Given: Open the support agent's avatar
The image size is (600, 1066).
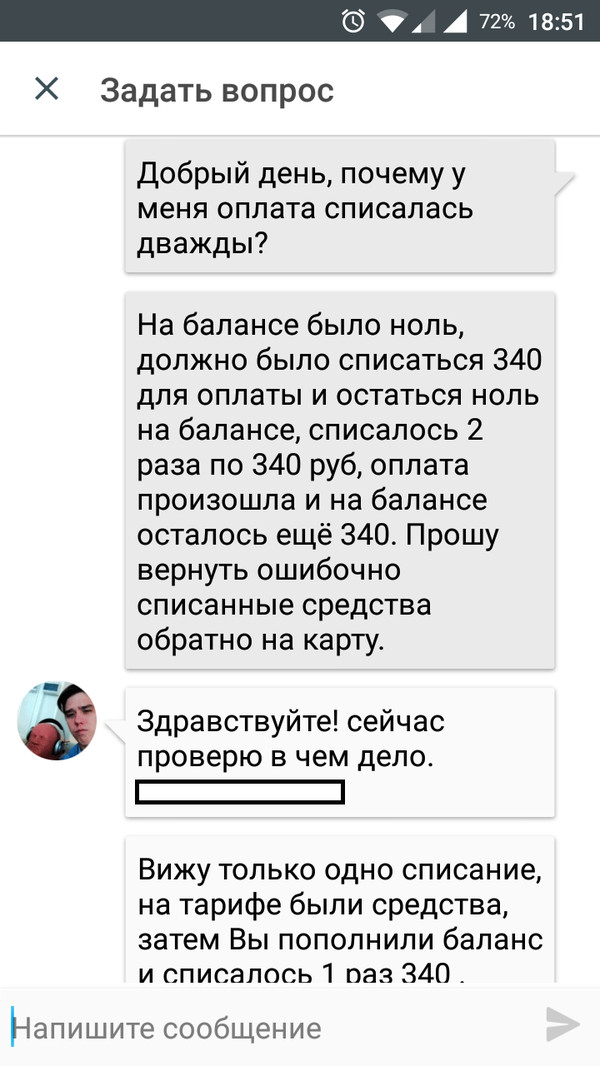Looking at the screenshot, I should (x=61, y=719).
